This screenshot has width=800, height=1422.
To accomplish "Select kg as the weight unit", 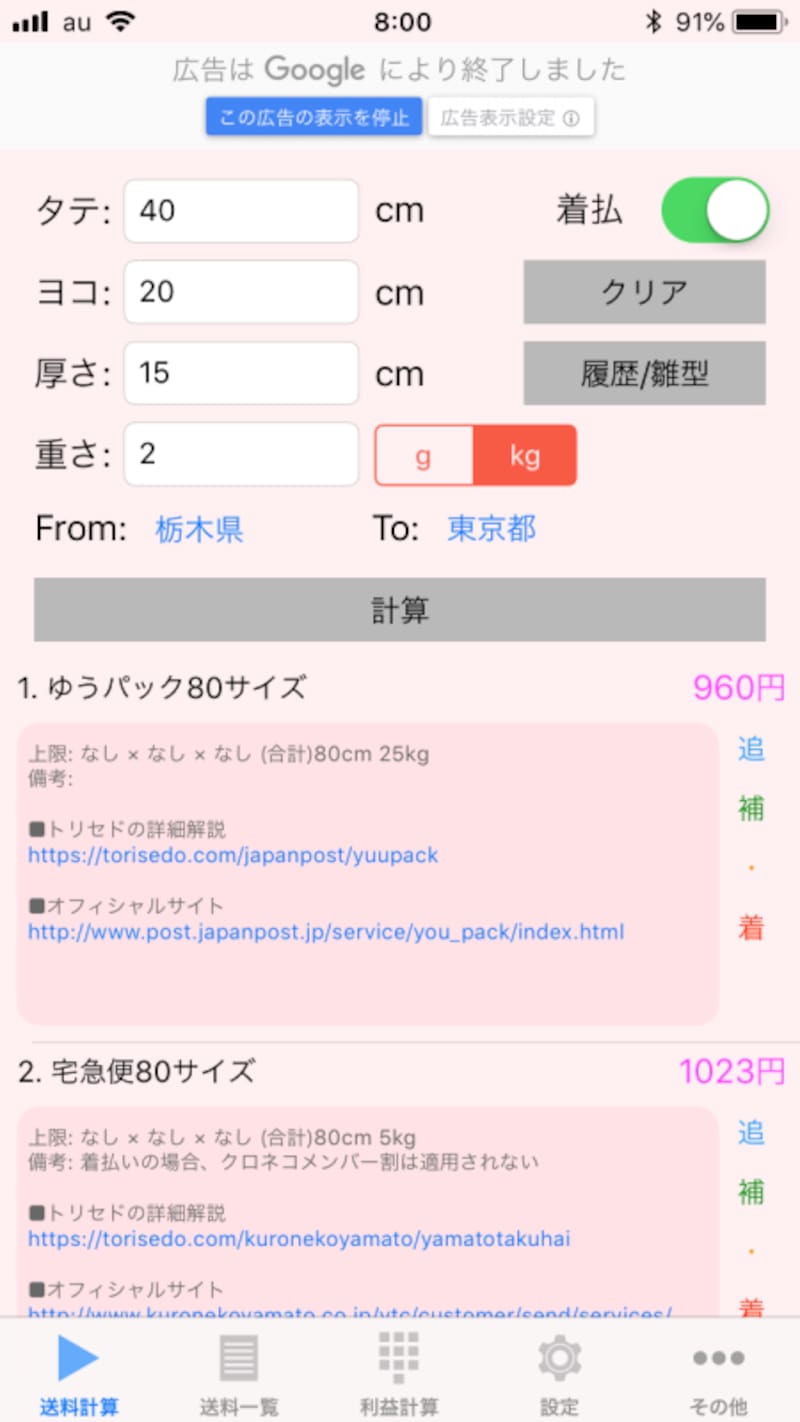I will click(x=525, y=454).
